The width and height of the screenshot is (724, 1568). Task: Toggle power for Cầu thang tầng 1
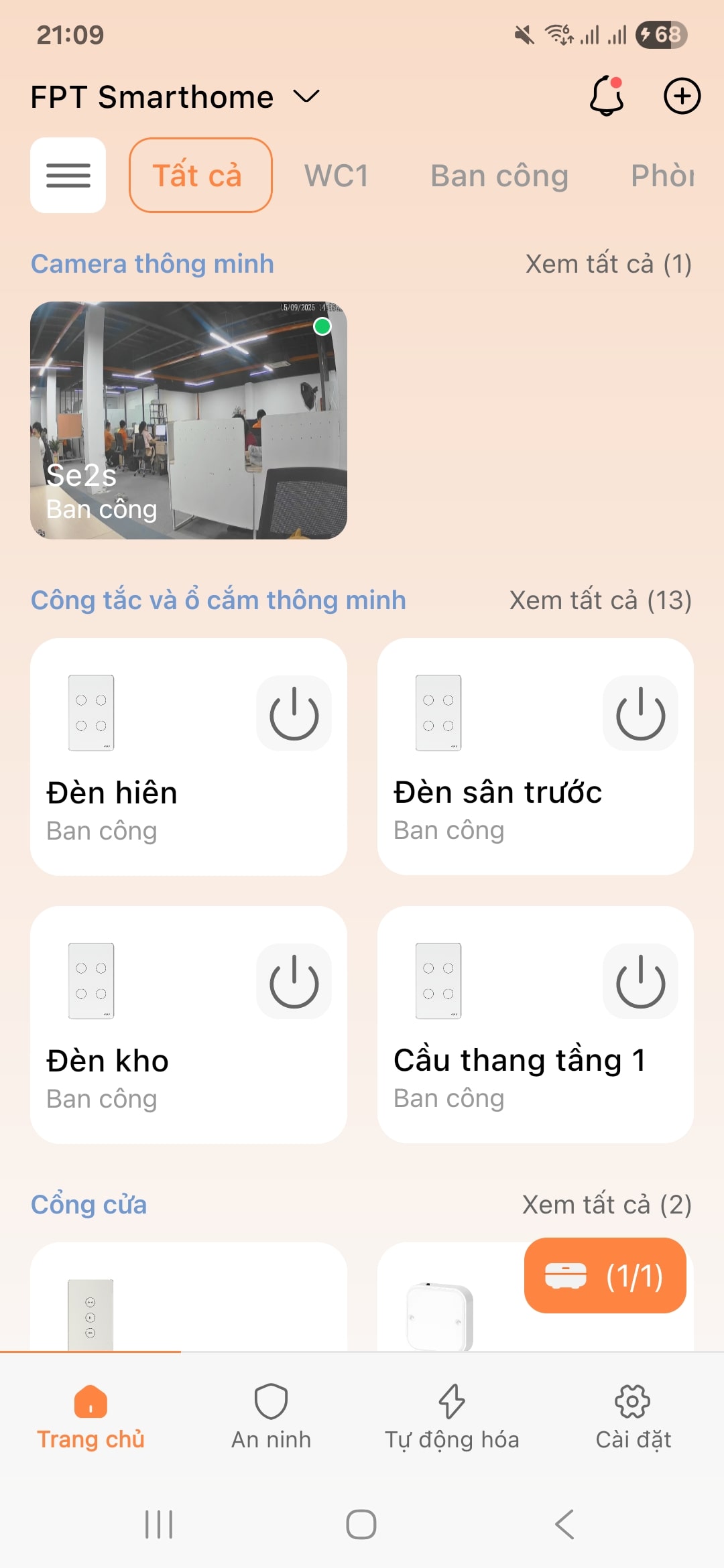(x=640, y=982)
